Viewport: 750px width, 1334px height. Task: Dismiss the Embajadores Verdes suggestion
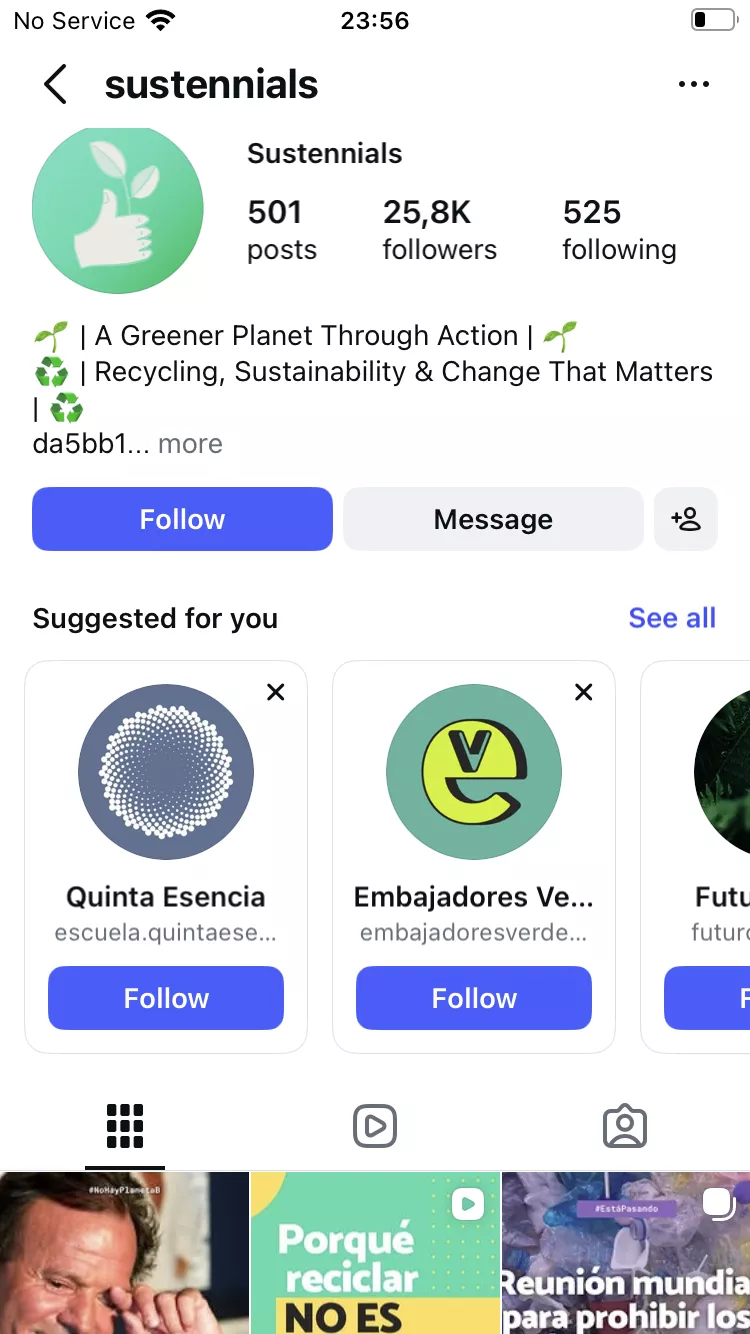click(x=584, y=692)
